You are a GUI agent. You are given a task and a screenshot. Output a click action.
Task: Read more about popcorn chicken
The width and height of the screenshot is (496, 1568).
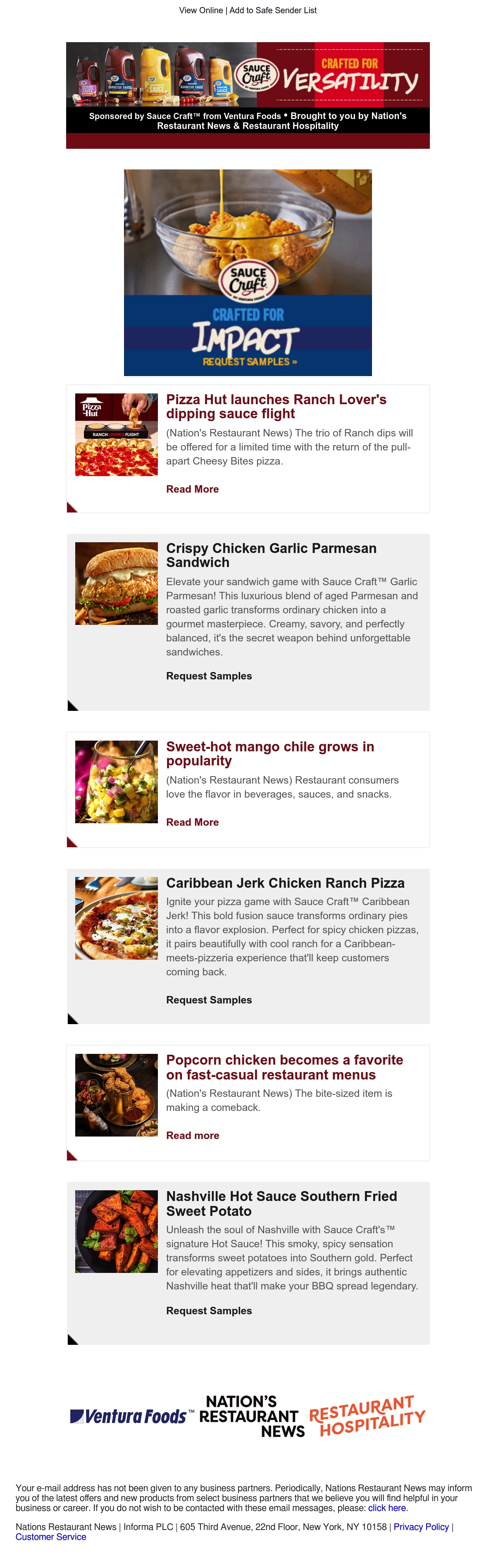[192, 1136]
